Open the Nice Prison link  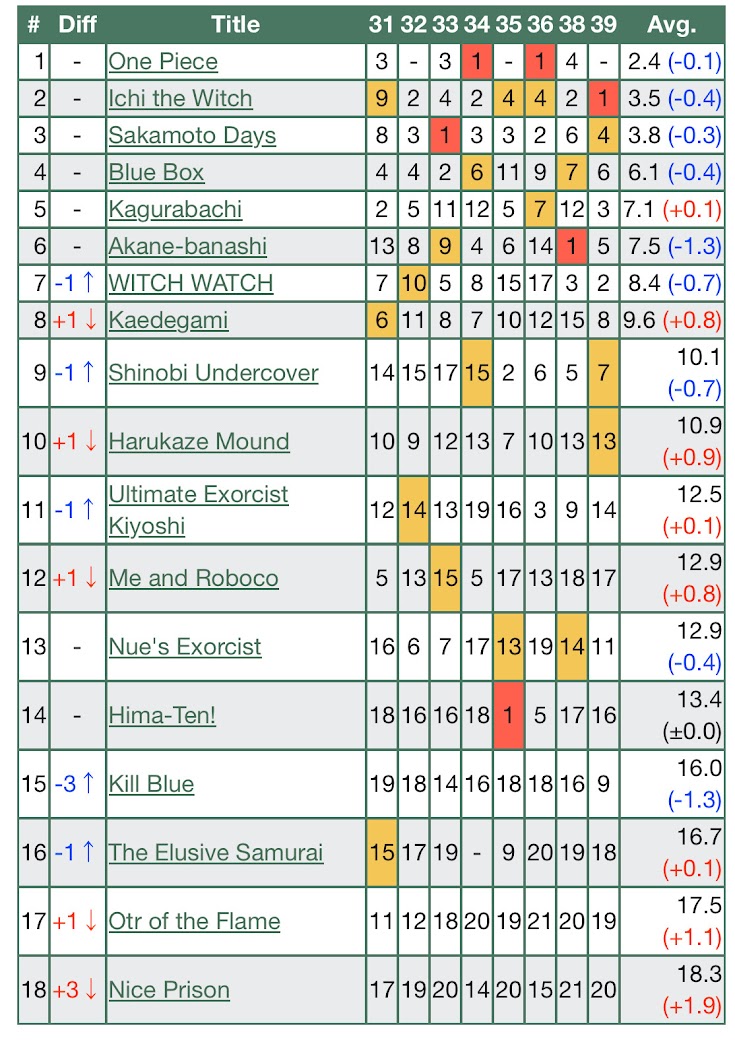pos(169,990)
